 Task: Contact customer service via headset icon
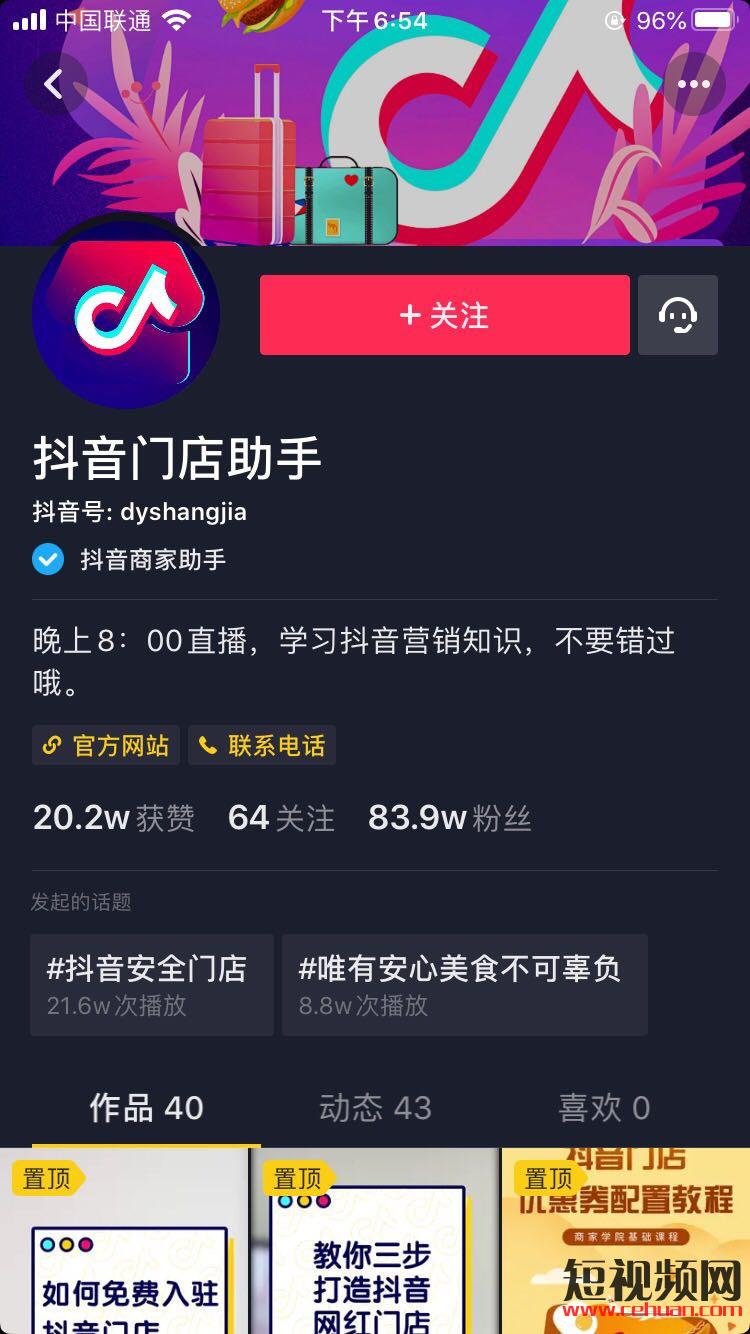(x=678, y=315)
